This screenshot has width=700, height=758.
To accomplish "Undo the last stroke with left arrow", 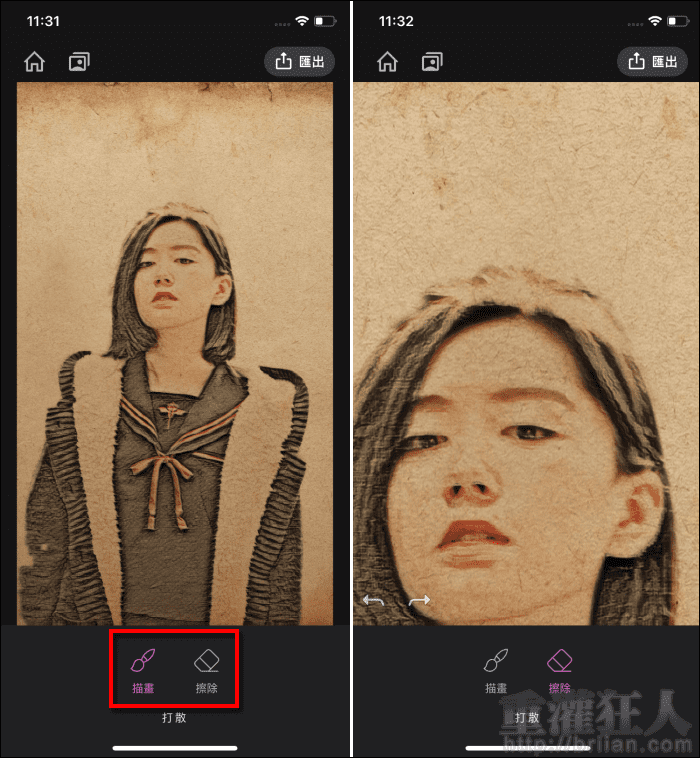I will tap(373, 600).
